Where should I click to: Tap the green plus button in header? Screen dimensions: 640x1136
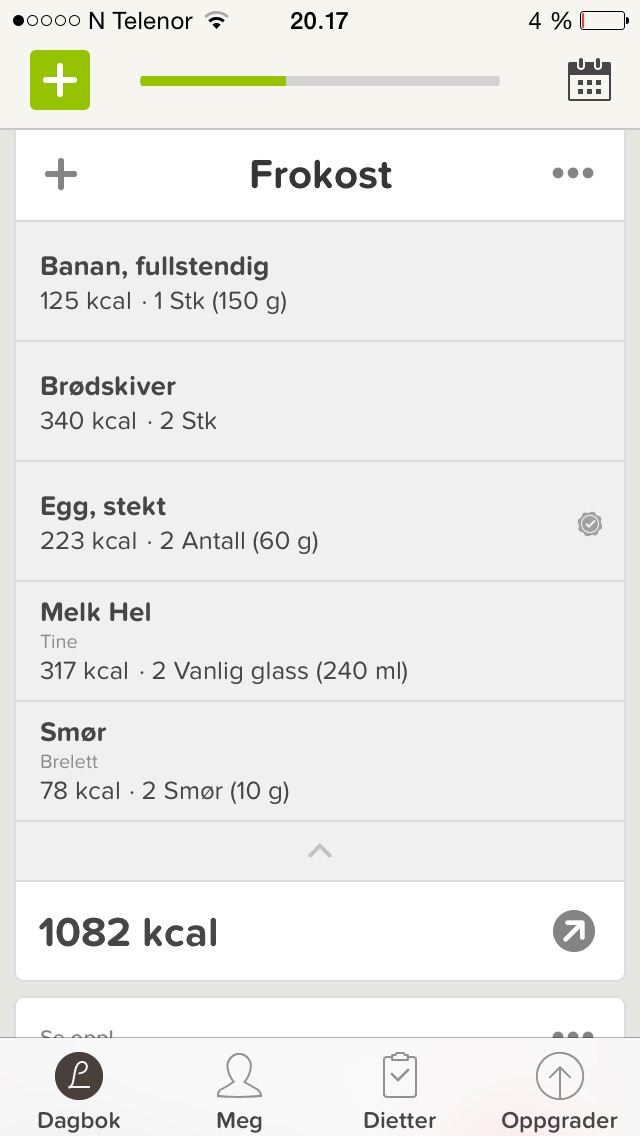point(59,80)
